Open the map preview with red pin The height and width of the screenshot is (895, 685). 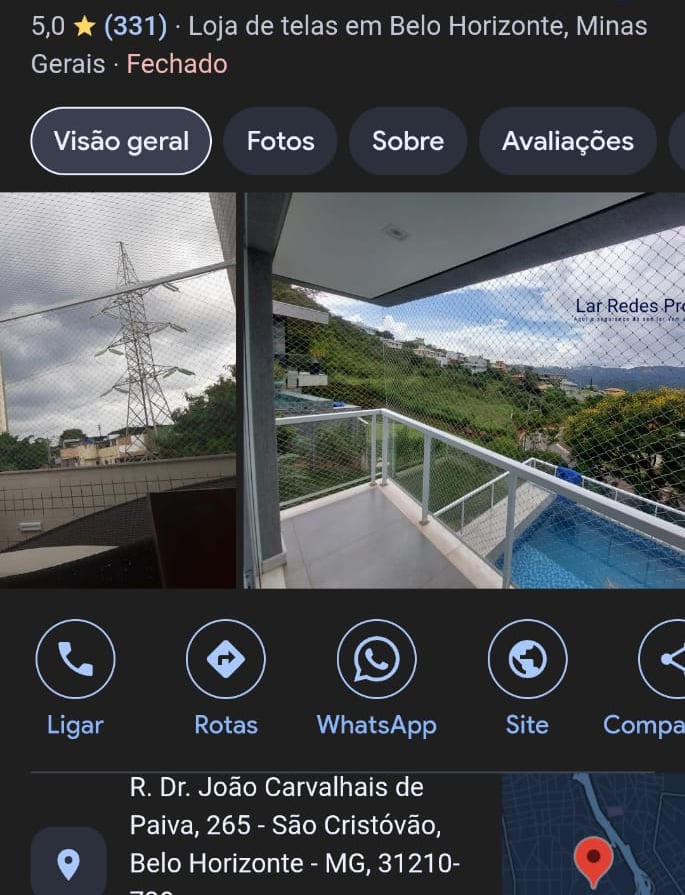coord(594,835)
